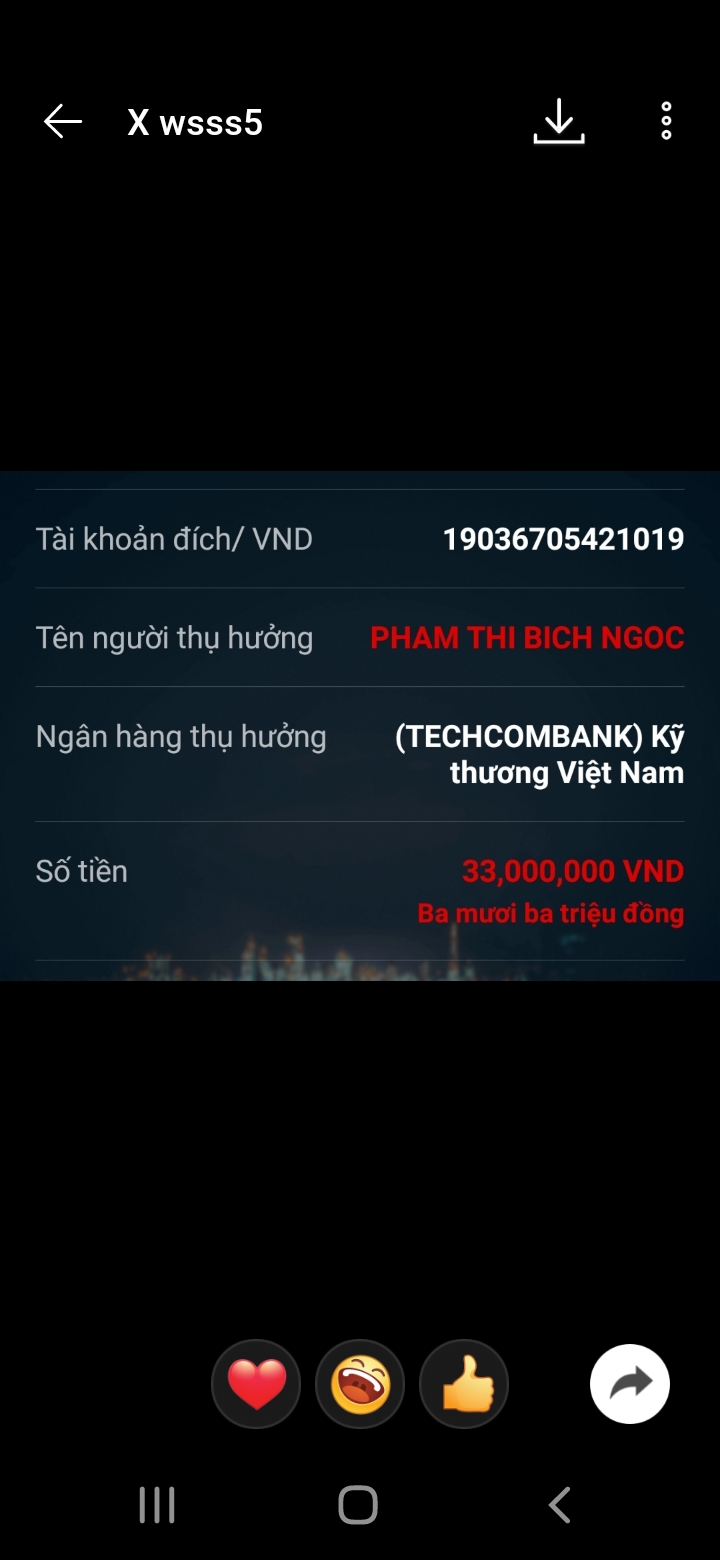React with the laughing emoji

coord(360,1384)
